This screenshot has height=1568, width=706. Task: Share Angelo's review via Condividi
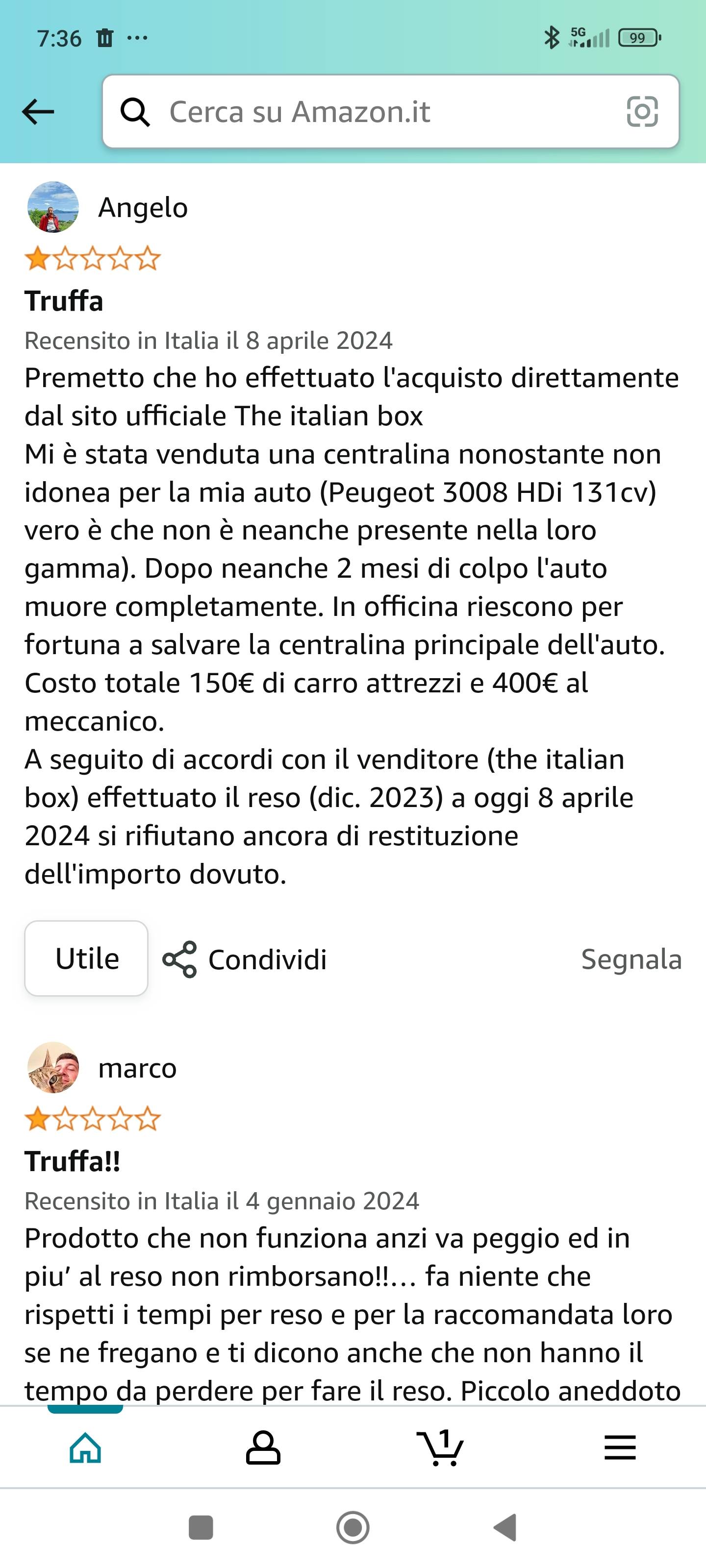(x=244, y=959)
